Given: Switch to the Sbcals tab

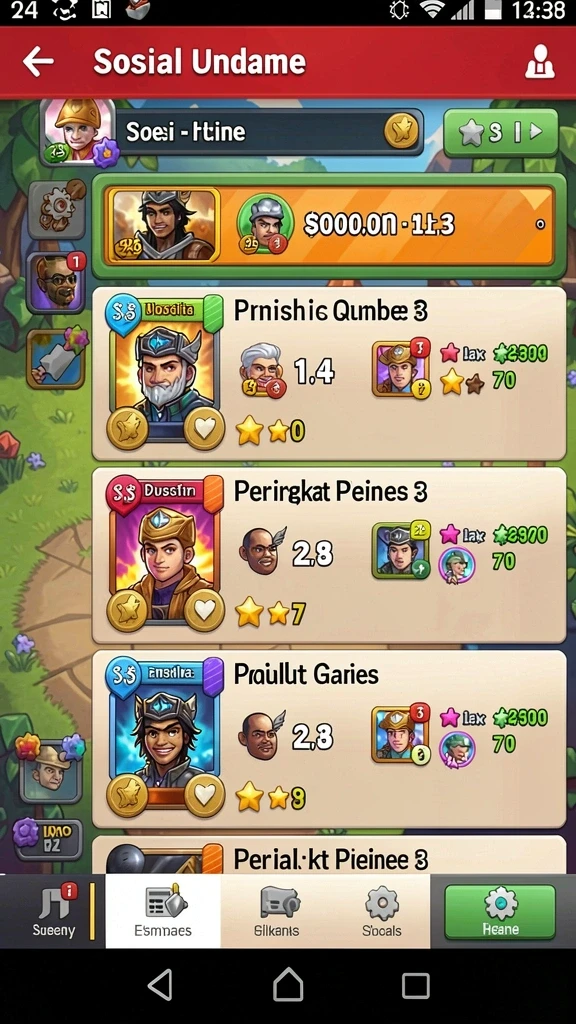Looking at the screenshot, I should pos(381,911).
